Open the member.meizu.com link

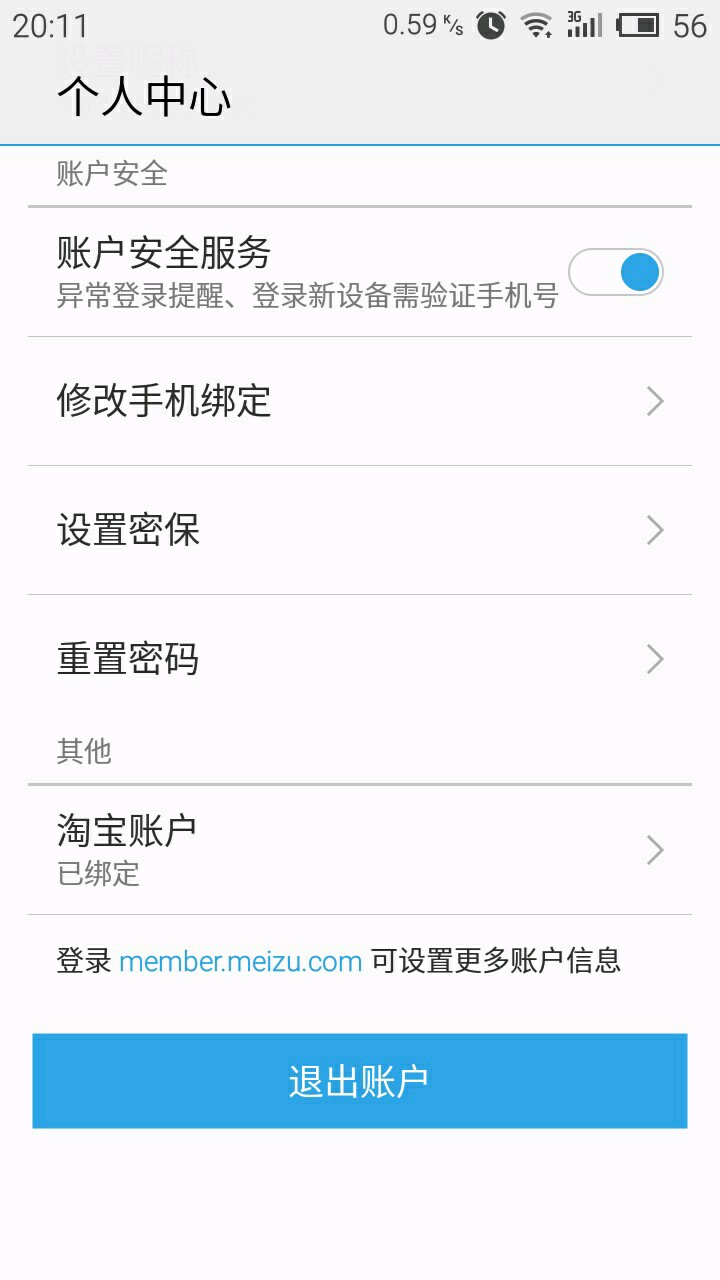pyautogui.click(x=240, y=962)
